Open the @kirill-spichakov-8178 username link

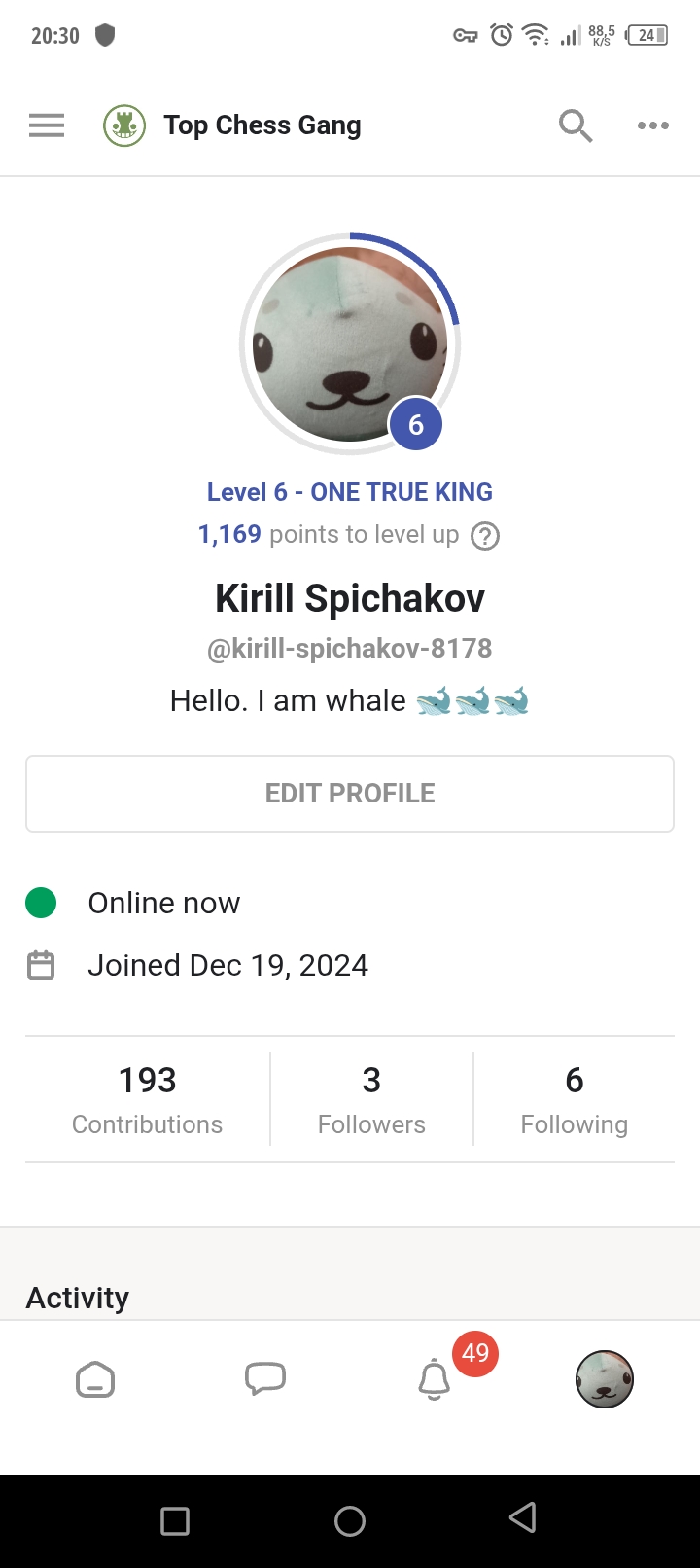click(x=349, y=648)
